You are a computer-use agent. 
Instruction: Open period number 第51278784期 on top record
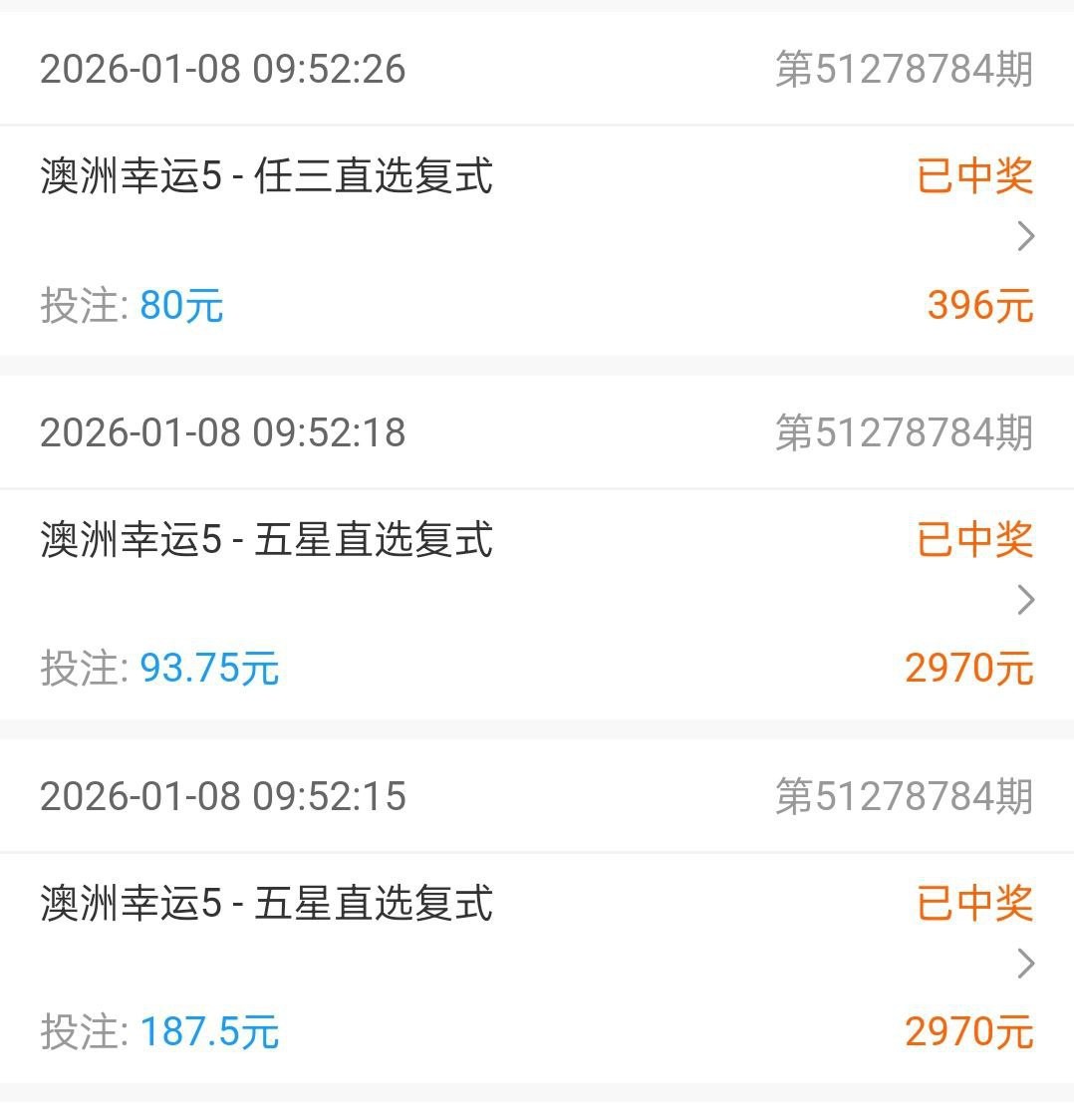903,68
